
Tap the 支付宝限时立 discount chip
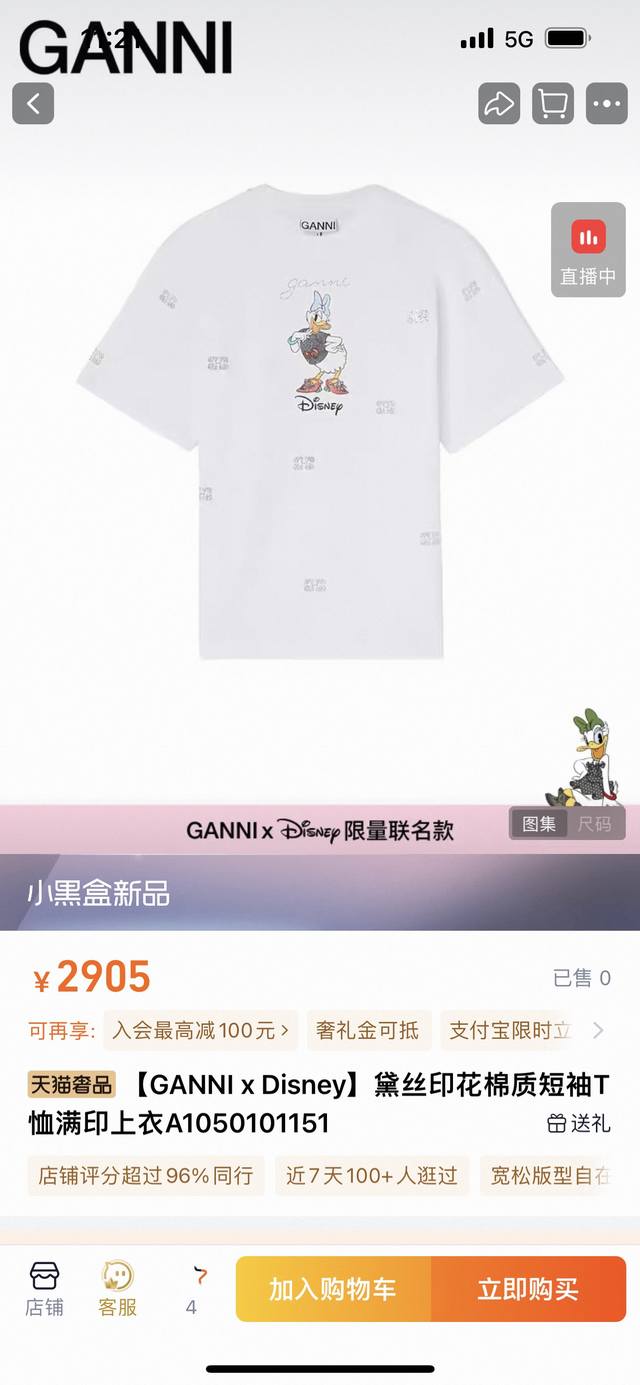(x=510, y=1030)
